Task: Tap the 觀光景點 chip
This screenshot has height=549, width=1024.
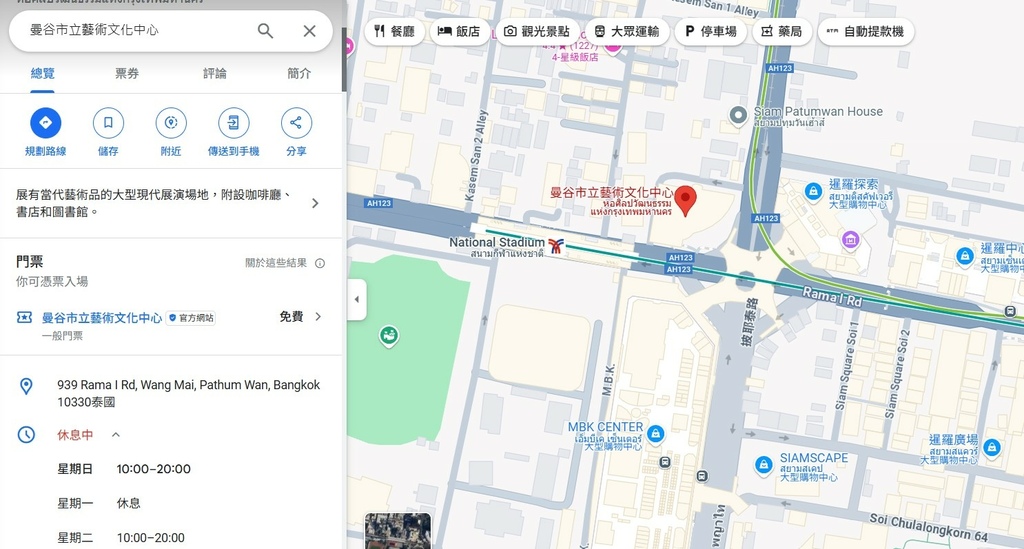Action: pos(537,31)
